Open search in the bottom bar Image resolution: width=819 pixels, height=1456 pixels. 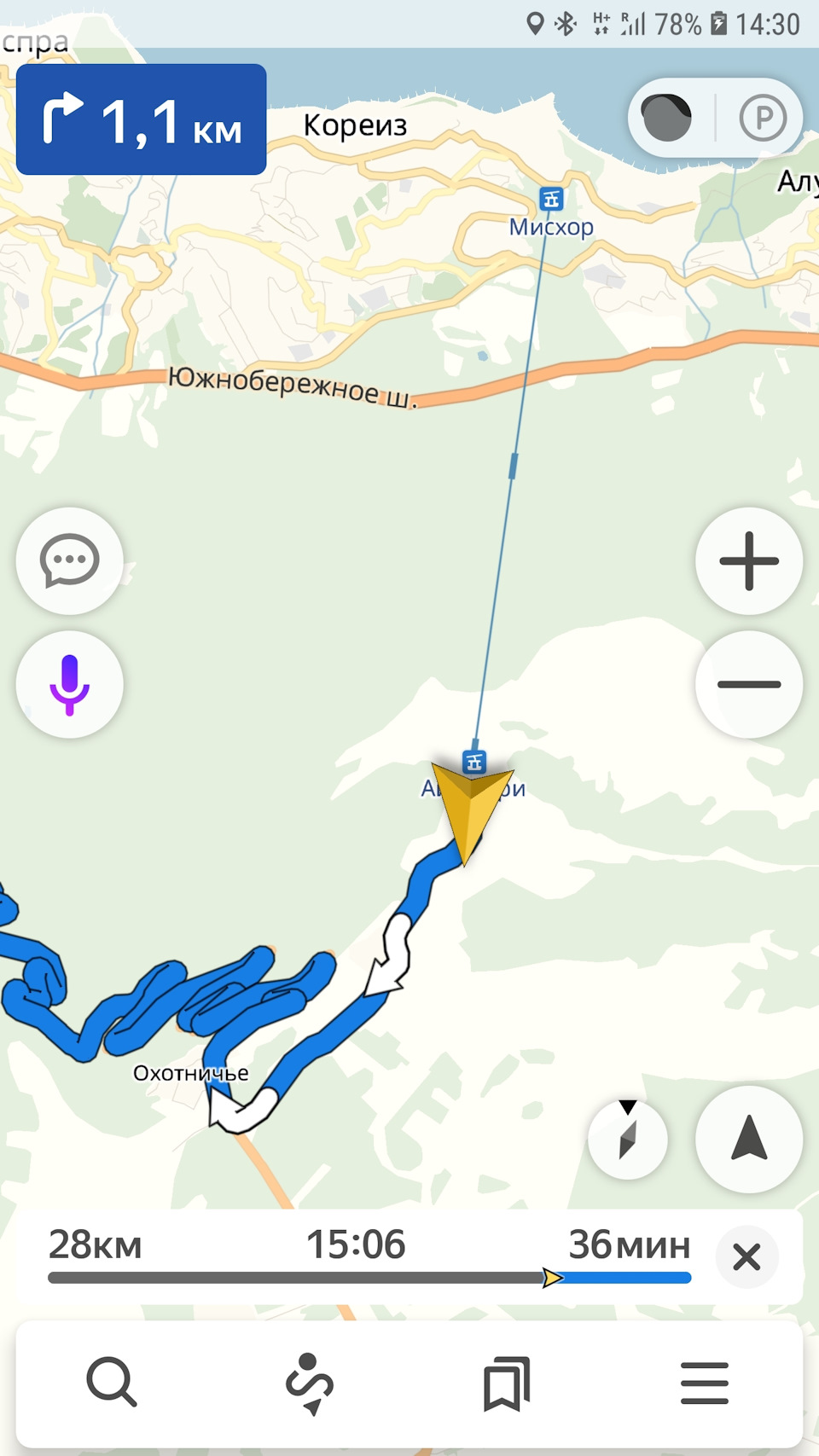[112, 1382]
